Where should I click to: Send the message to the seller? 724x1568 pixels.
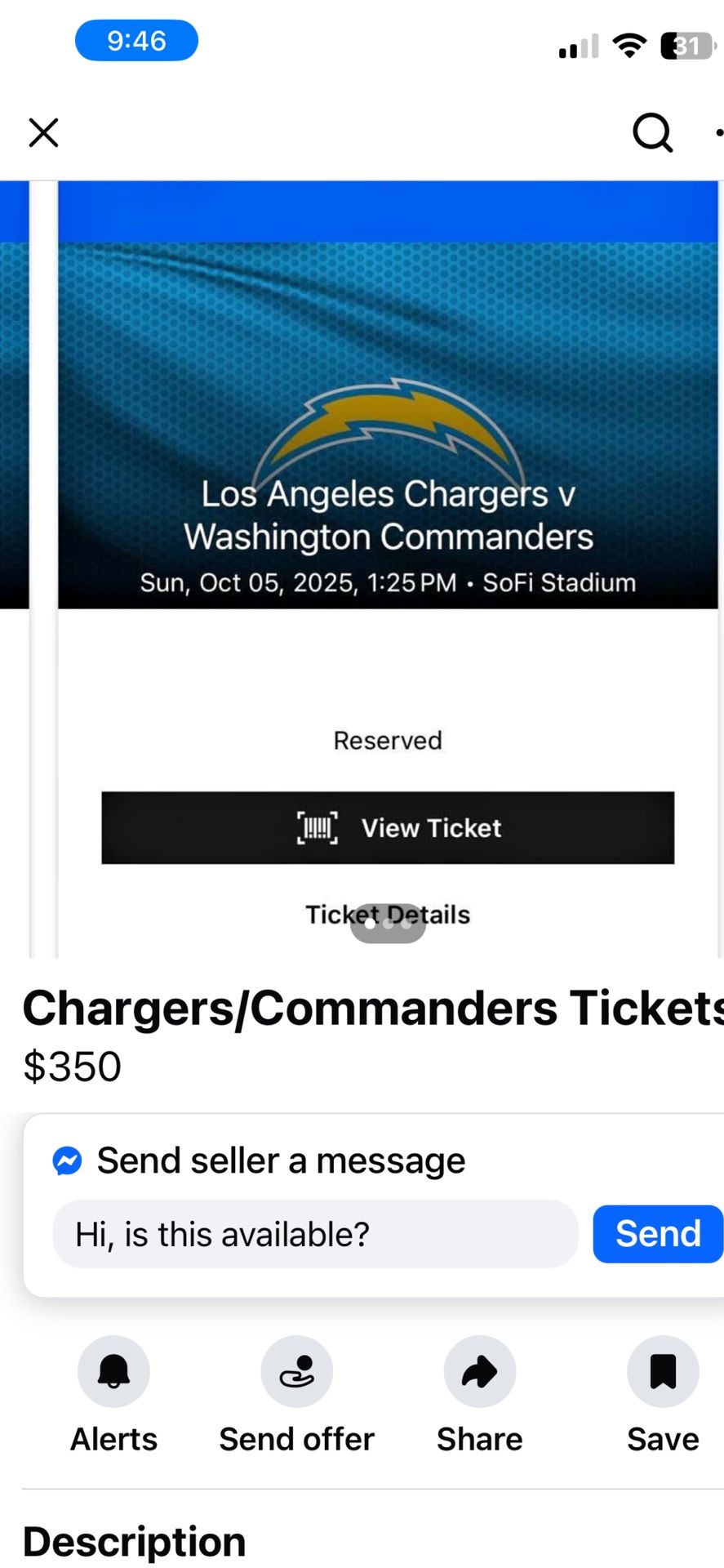[657, 1234]
